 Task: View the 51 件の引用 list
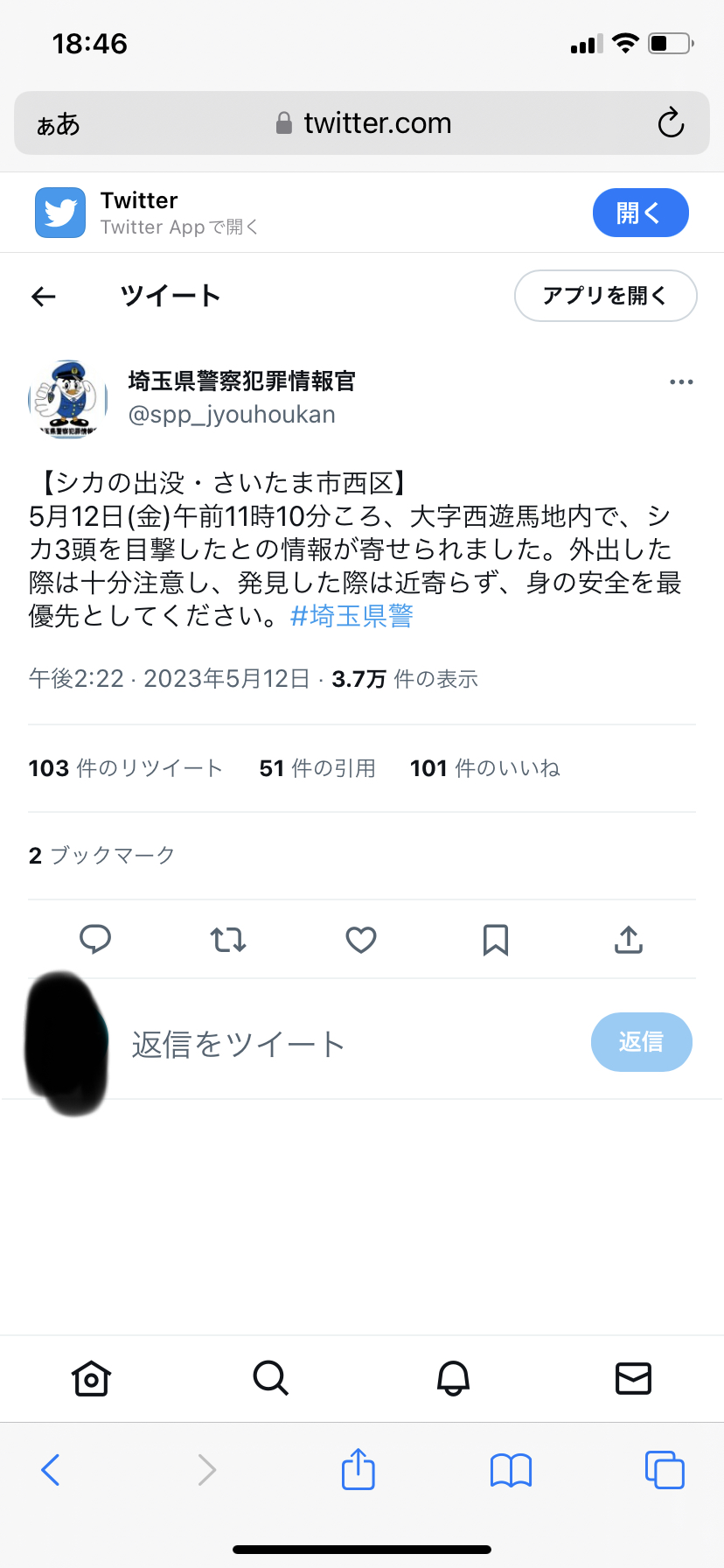pyautogui.click(x=317, y=768)
